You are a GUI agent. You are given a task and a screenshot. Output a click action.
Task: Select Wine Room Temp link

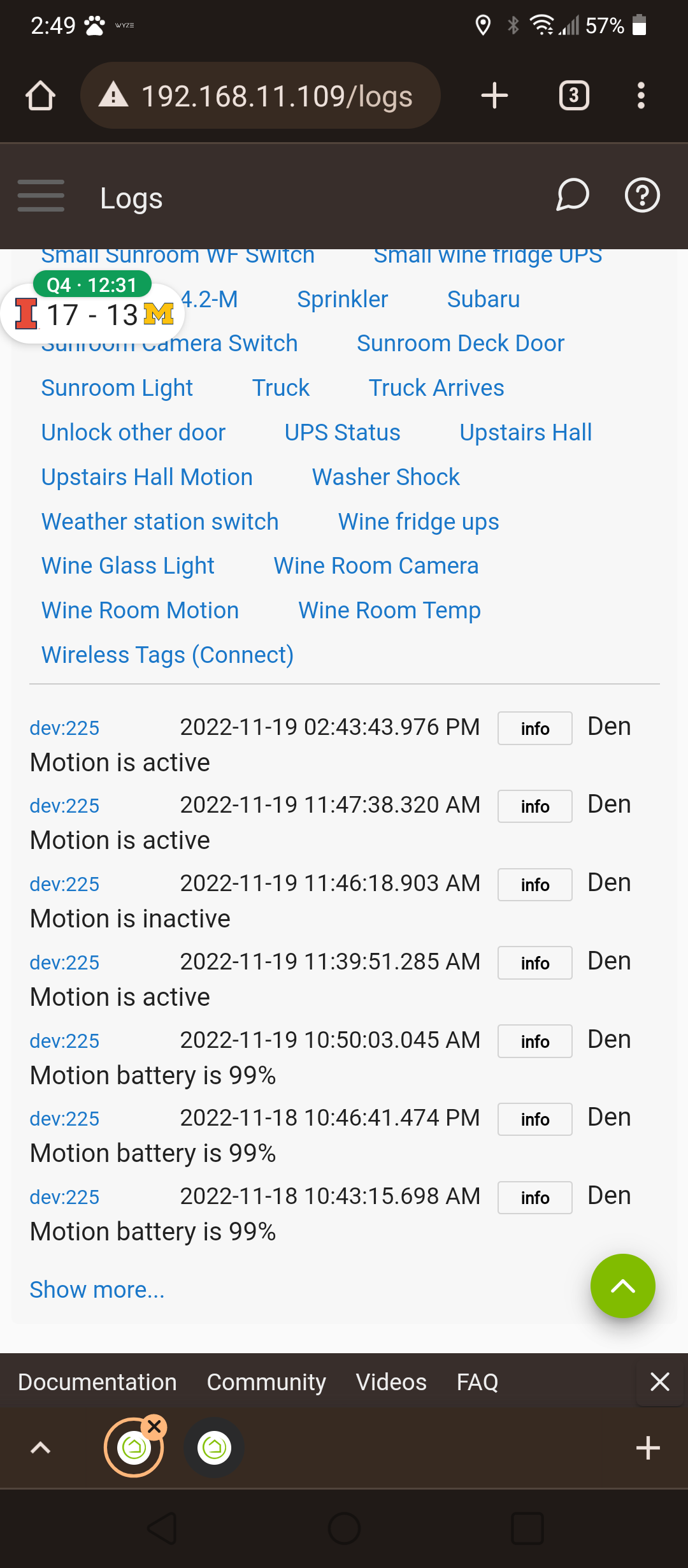pos(389,610)
